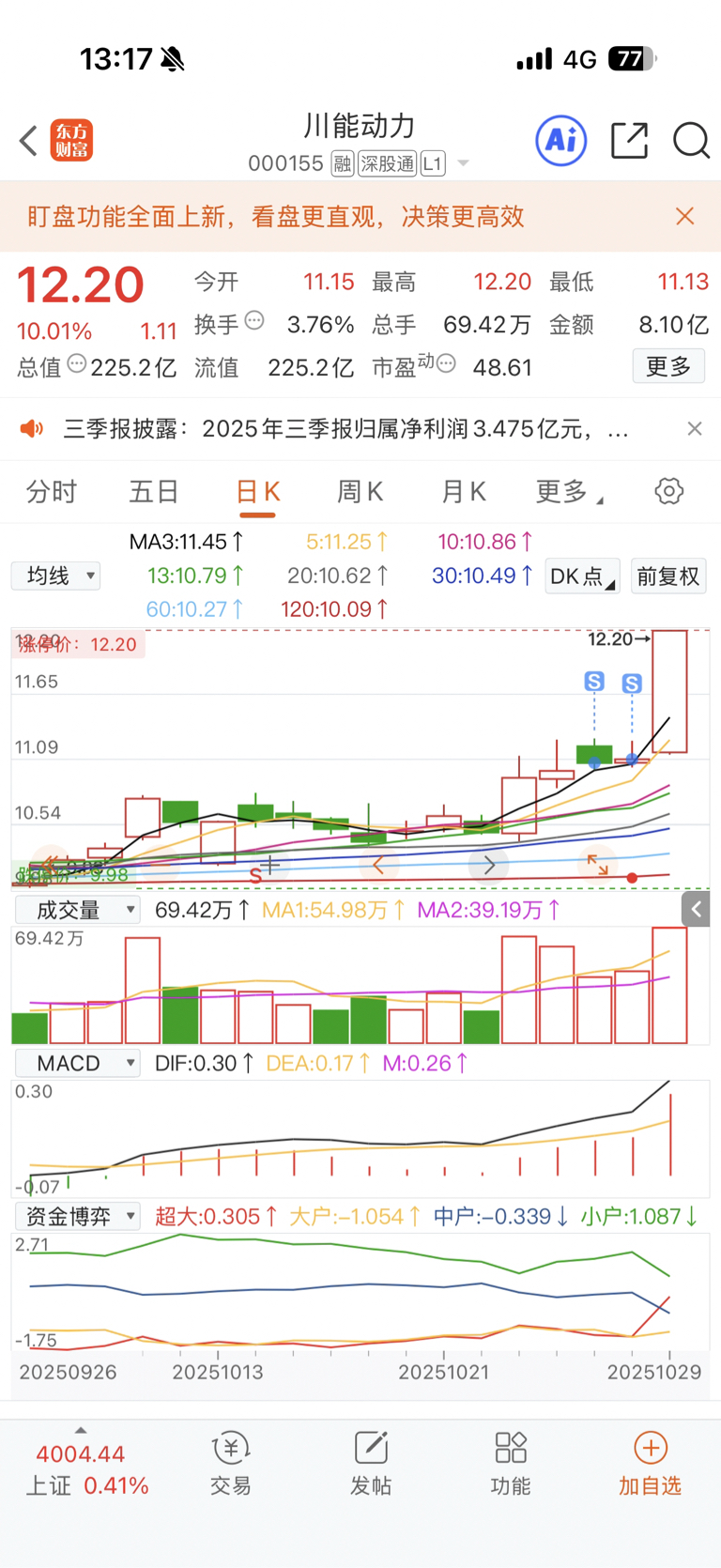Image resolution: width=721 pixels, height=1568 pixels.
Task: Open the stock search magnifier
Action: coord(691,141)
